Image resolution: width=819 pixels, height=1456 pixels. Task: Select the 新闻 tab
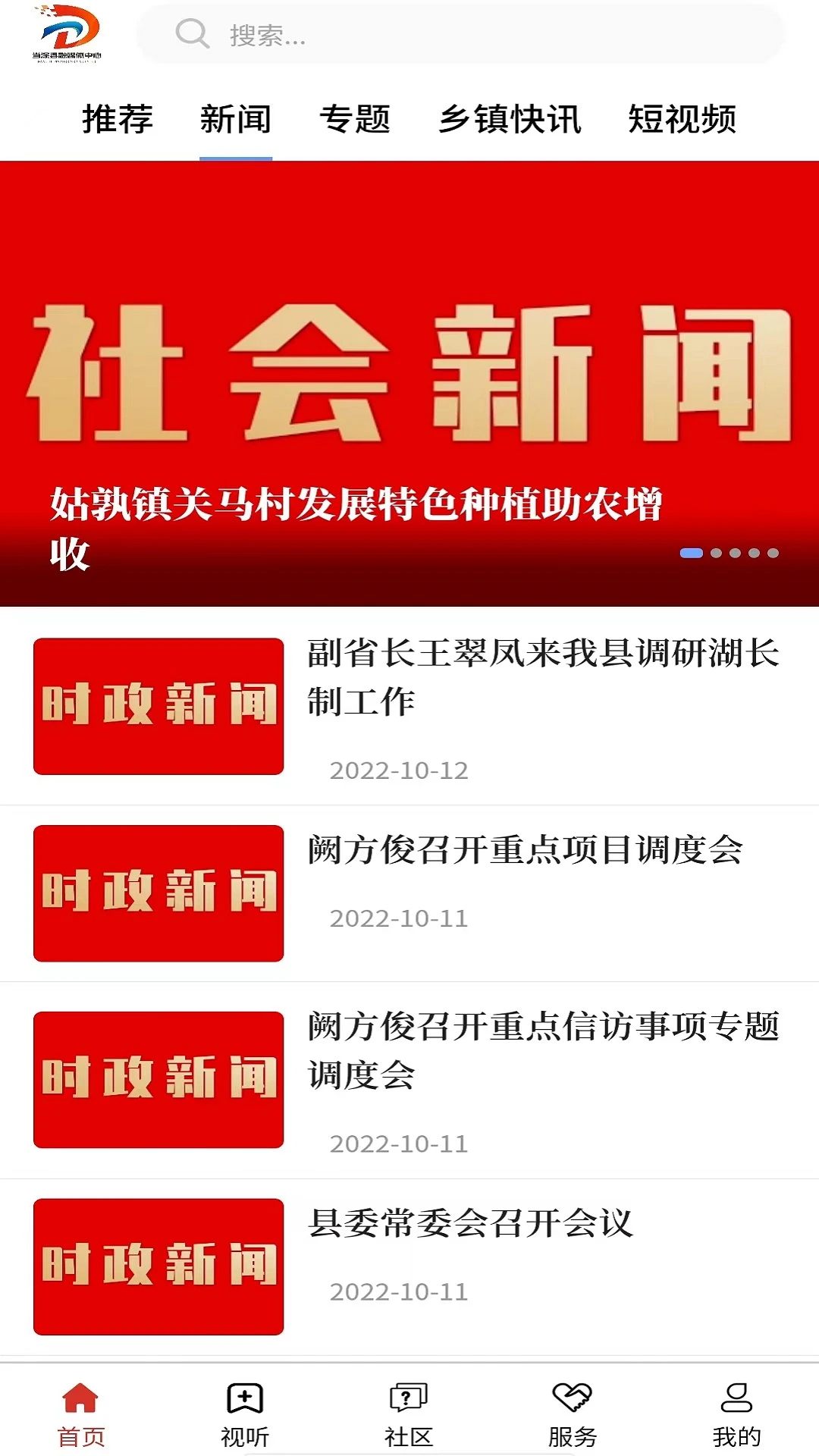236,118
